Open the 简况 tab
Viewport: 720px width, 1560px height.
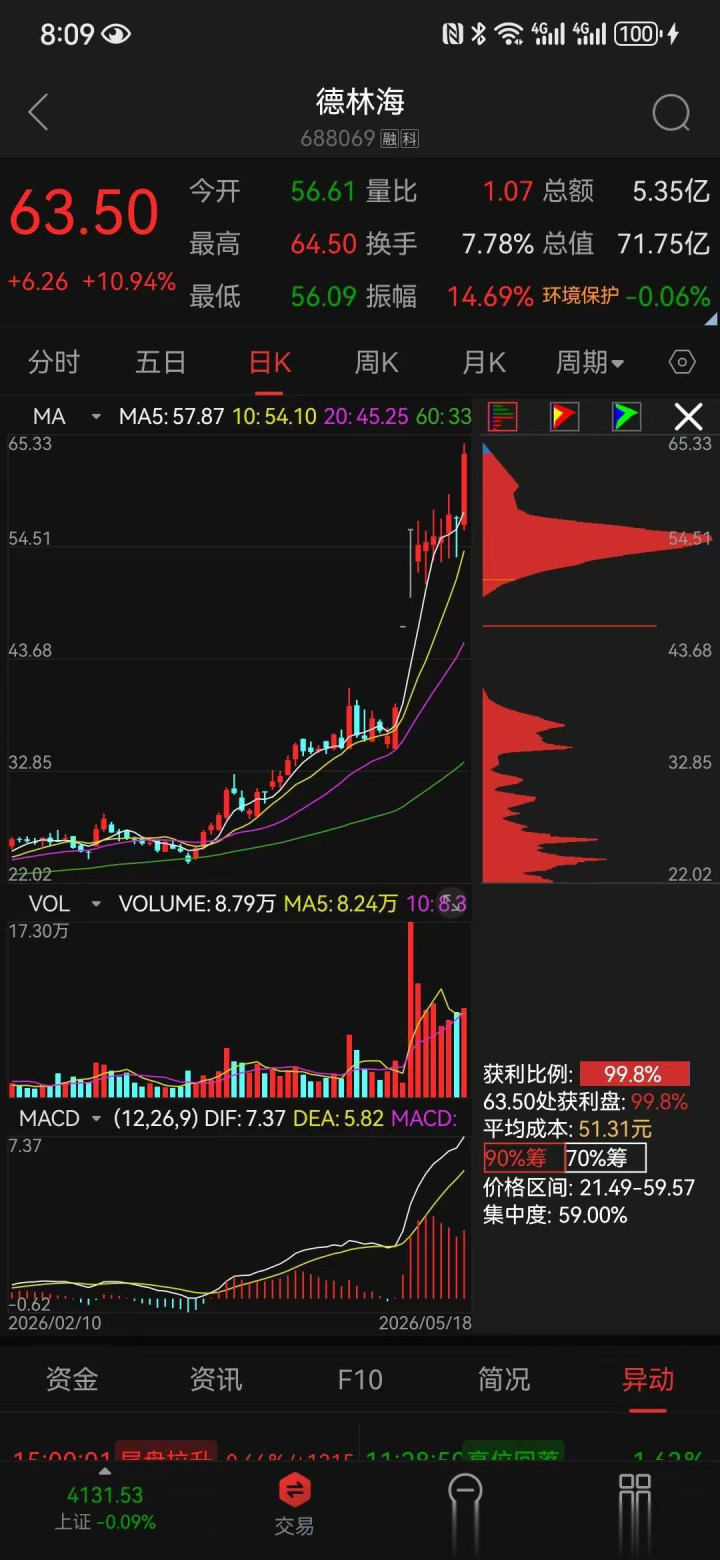coord(504,1380)
